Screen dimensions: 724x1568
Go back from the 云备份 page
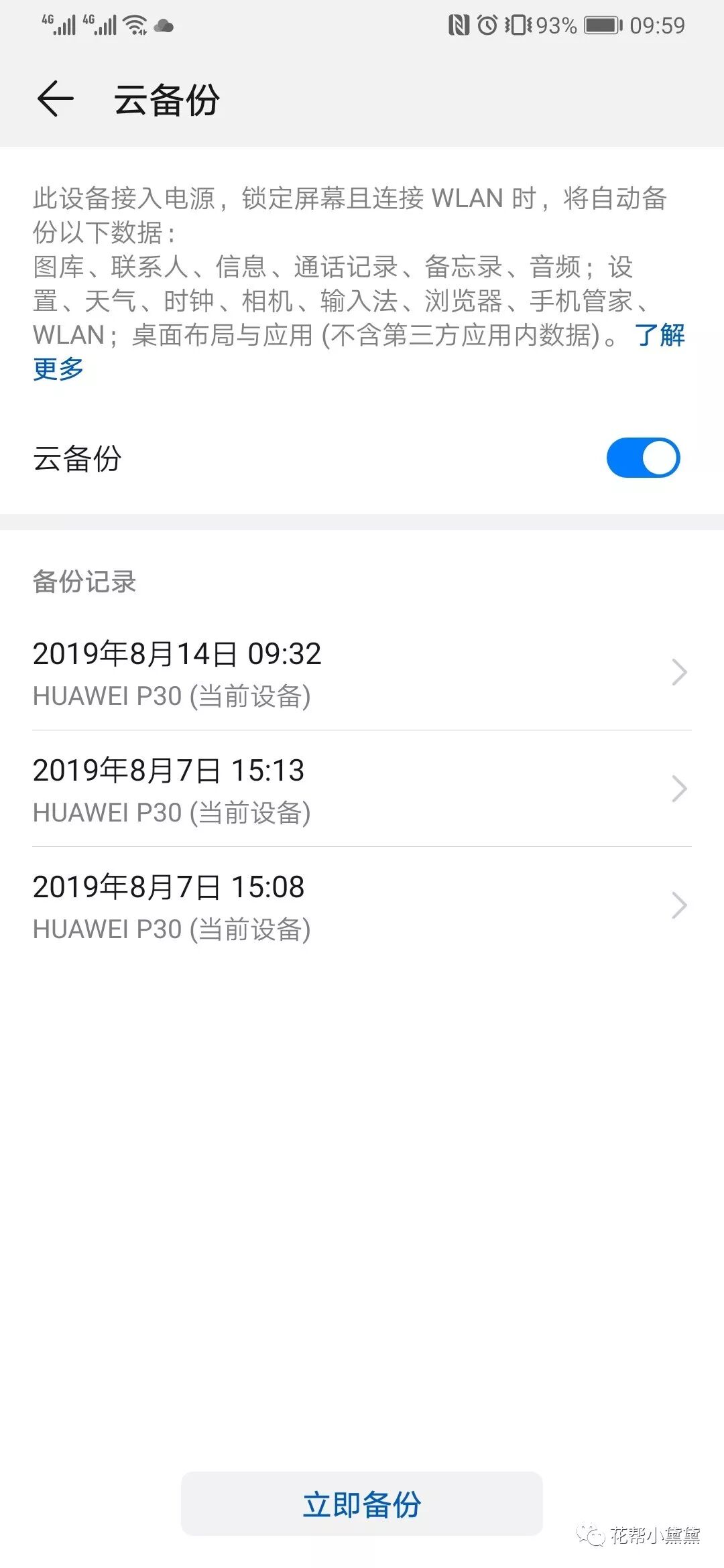(x=55, y=99)
